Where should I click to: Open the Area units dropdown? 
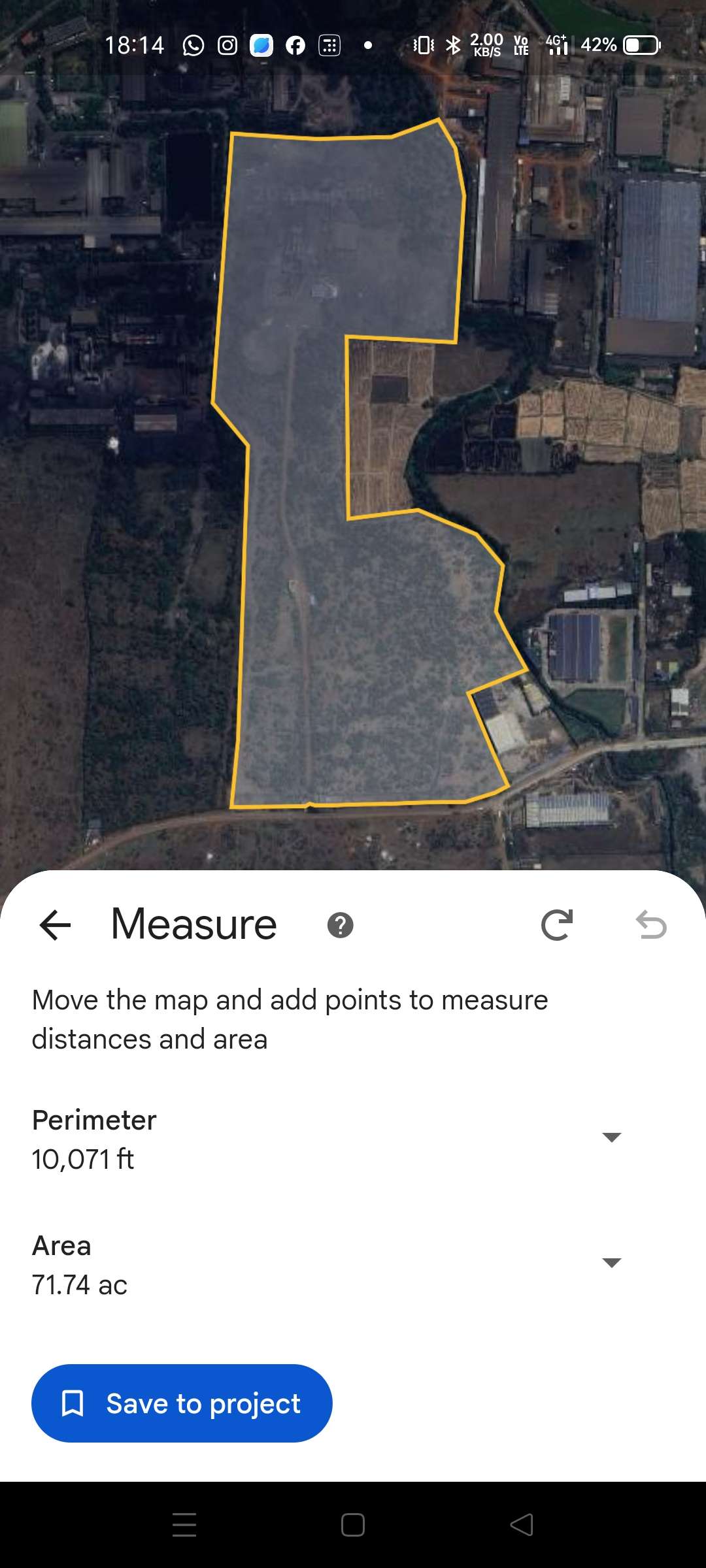[x=611, y=1263]
